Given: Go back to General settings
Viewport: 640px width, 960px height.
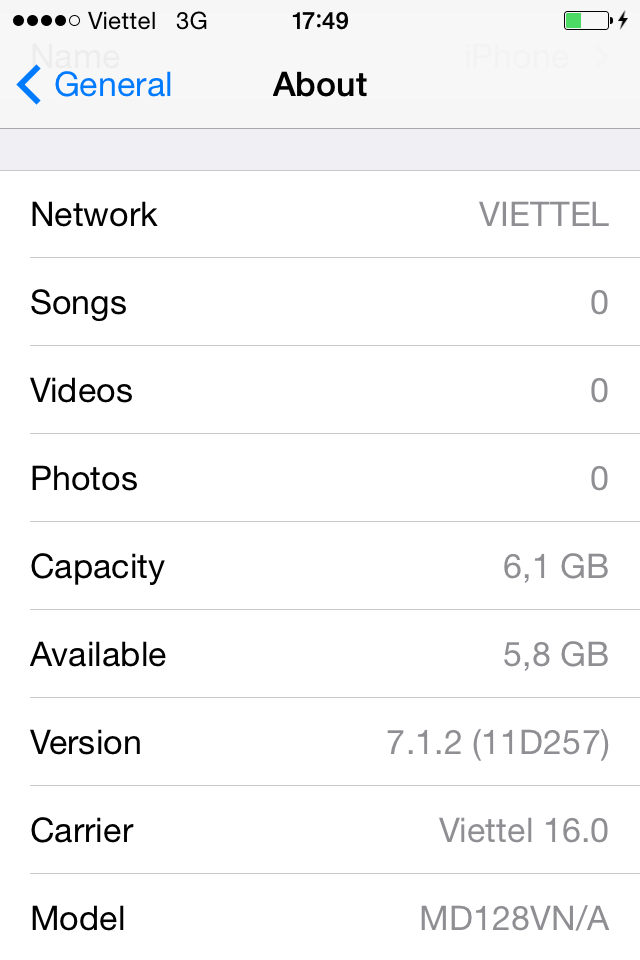Looking at the screenshot, I should 95,85.
